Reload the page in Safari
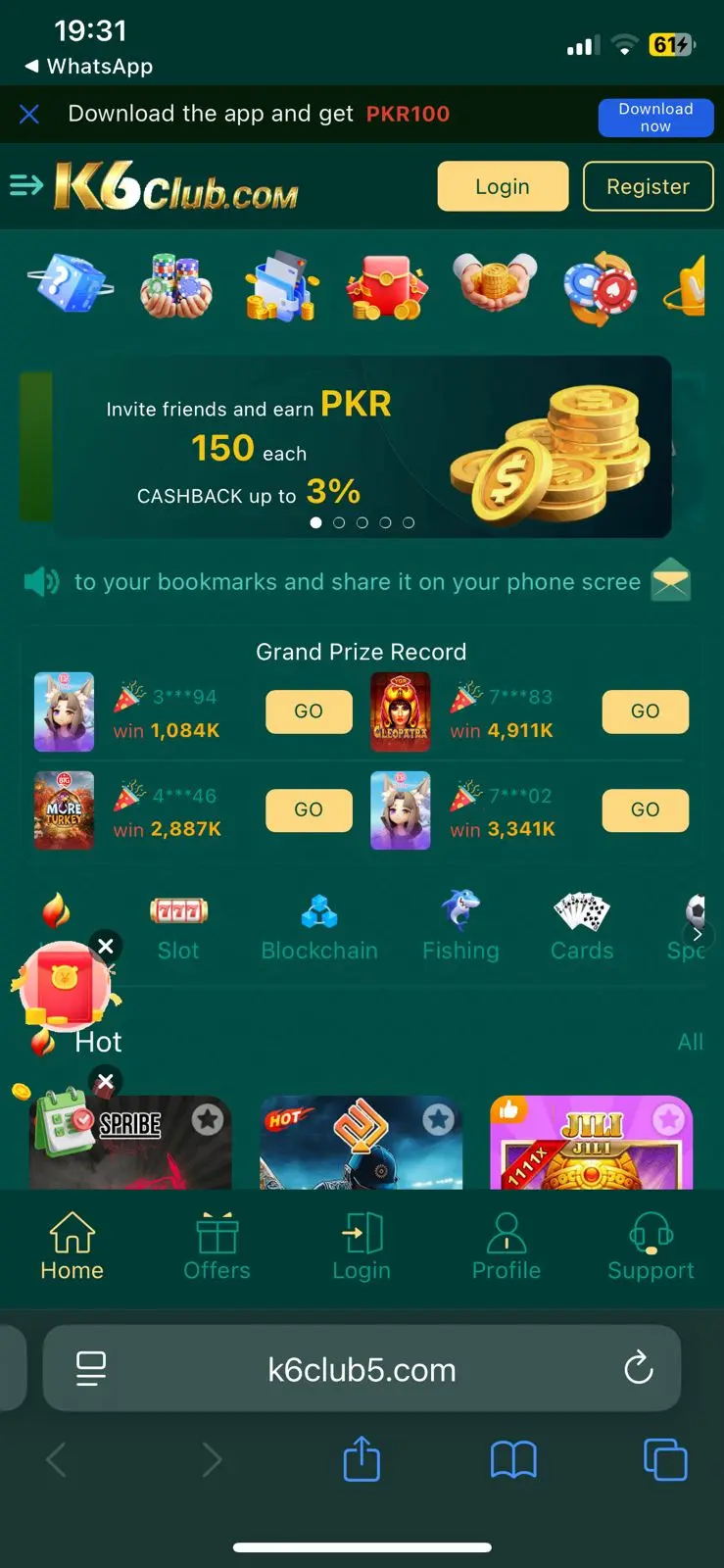The width and height of the screenshot is (724, 1568). click(639, 1368)
